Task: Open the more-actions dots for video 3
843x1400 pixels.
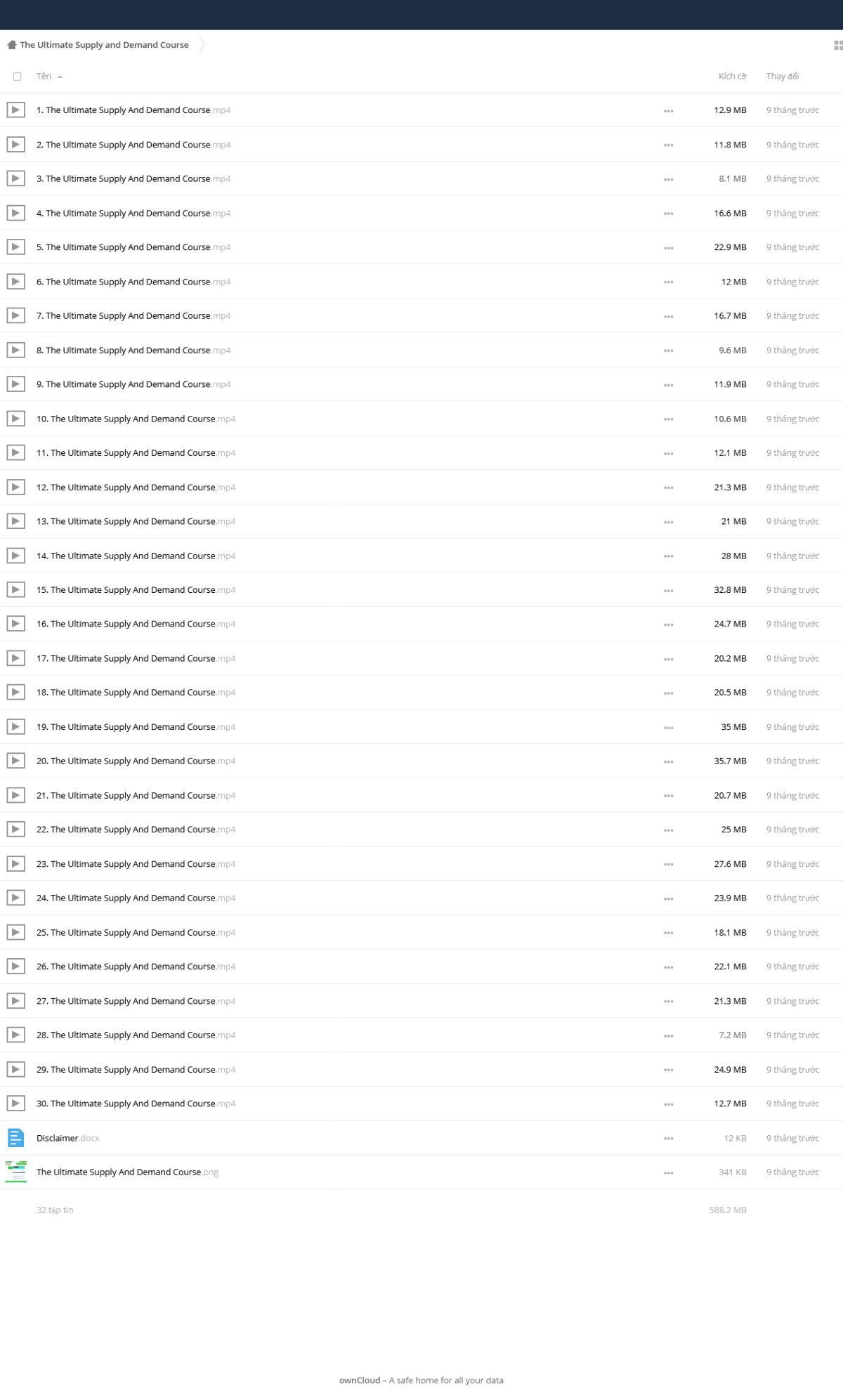Action: click(668, 179)
